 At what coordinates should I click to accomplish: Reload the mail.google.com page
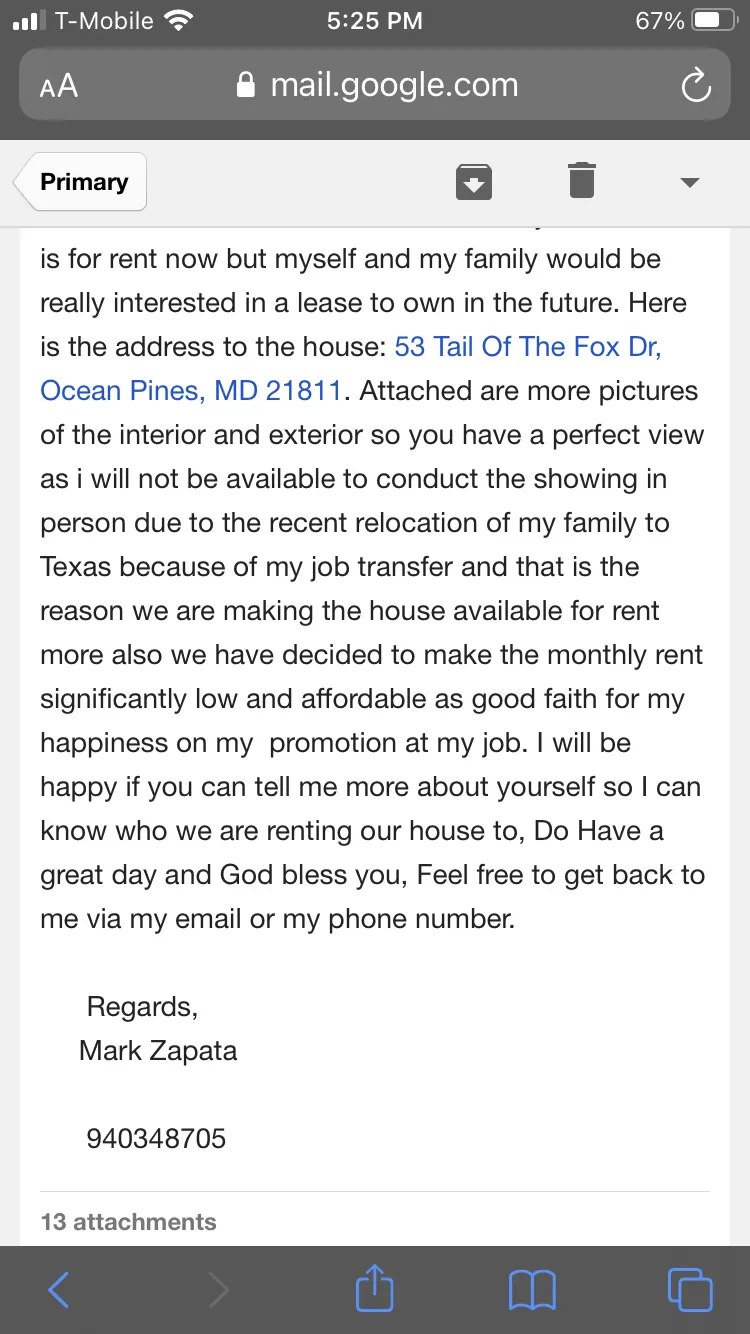point(695,86)
